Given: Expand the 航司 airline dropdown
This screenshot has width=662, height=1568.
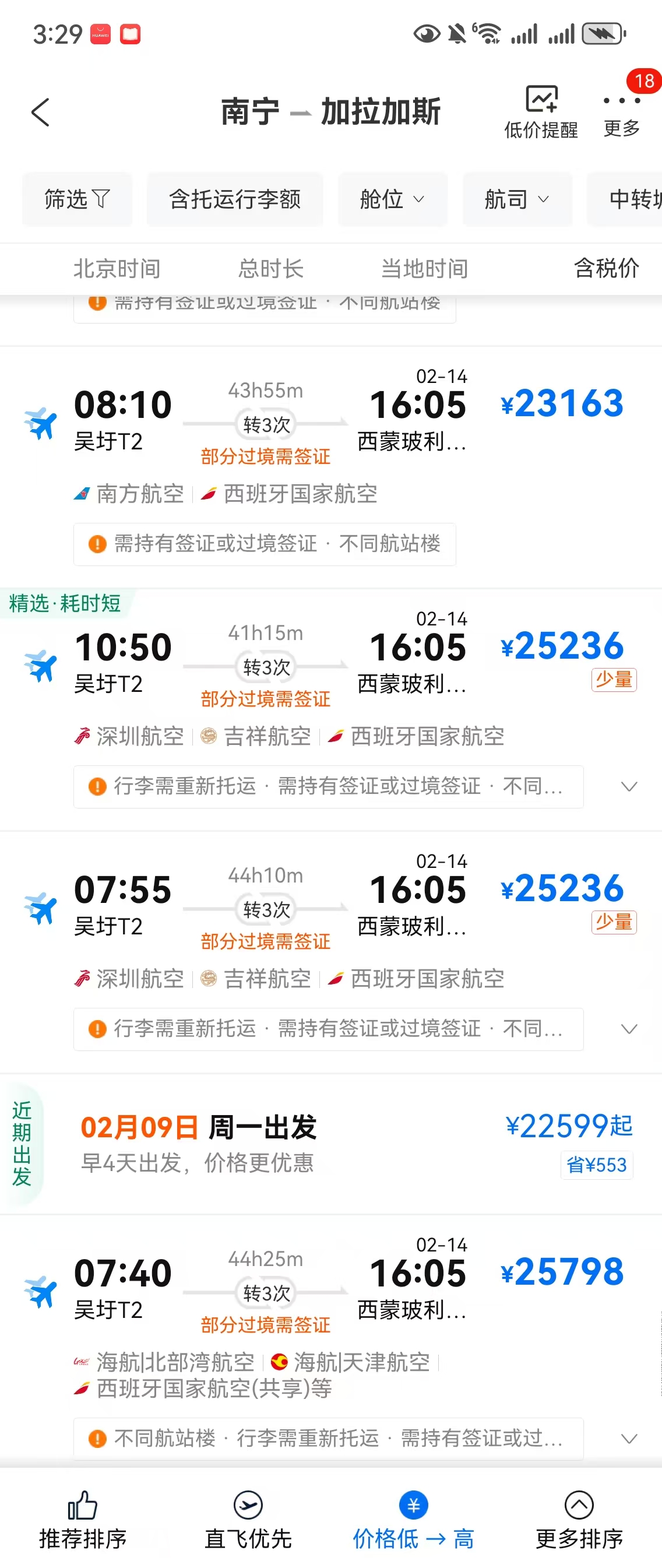Looking at the screenshot, I should 517,199.
